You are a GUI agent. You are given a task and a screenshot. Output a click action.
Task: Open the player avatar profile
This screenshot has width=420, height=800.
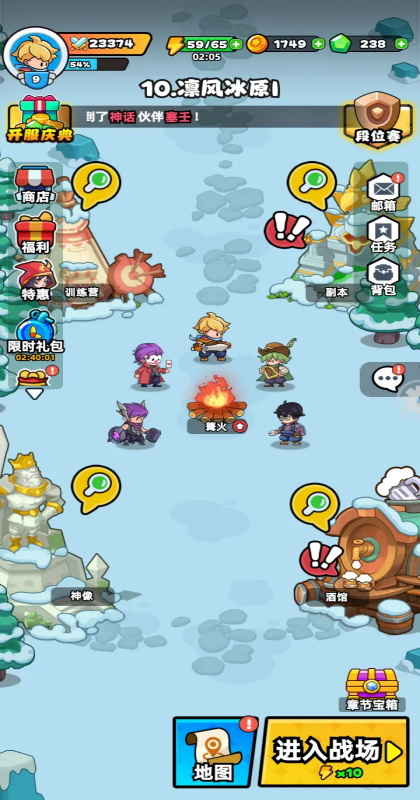tap(35, 55)
